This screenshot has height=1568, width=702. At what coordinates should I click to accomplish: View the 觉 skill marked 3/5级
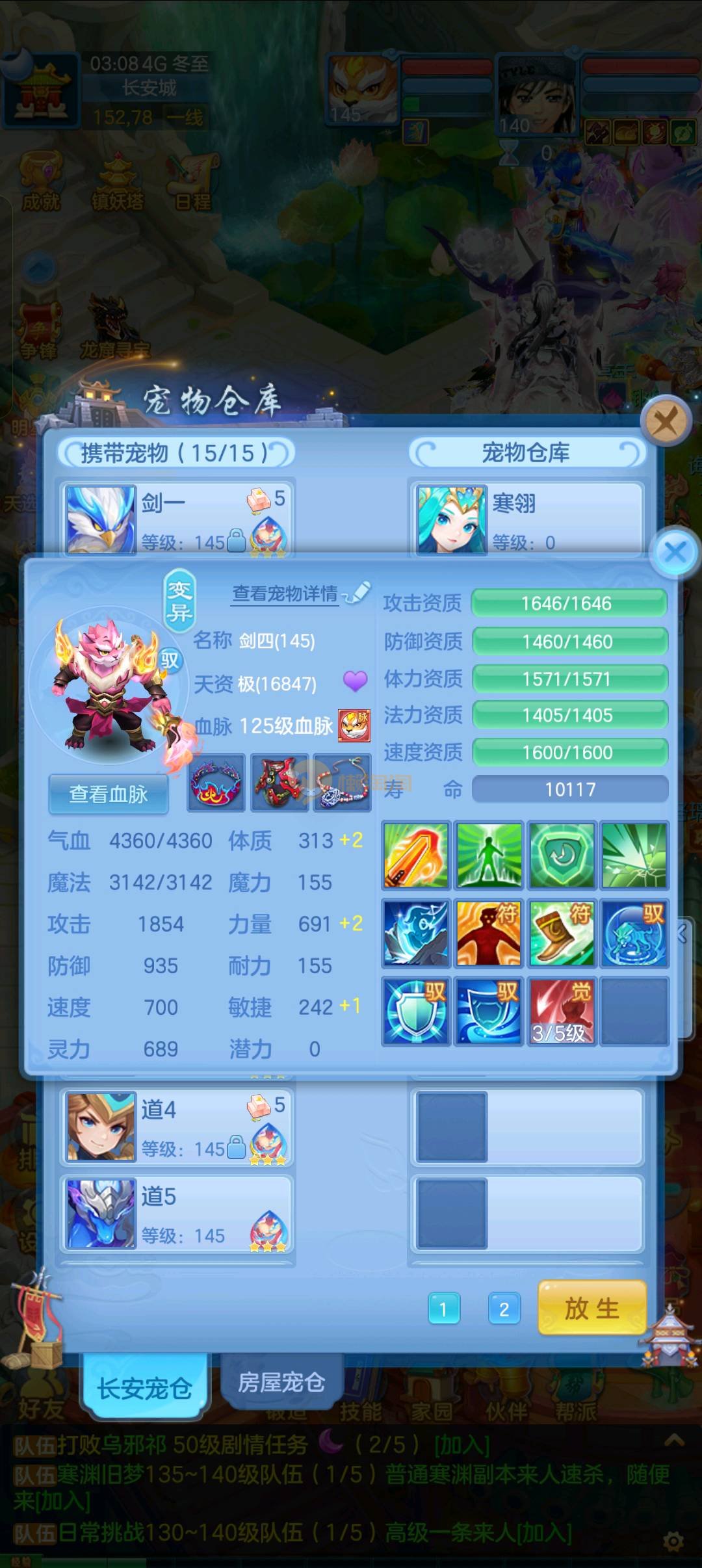tap(562, 1011)
